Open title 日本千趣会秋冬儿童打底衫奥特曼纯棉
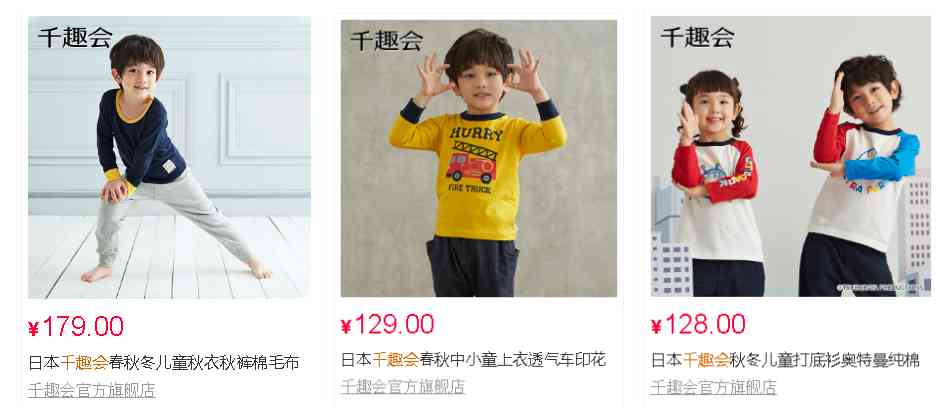This screenshot has height=417, width=947. click(x=785, y=360)
